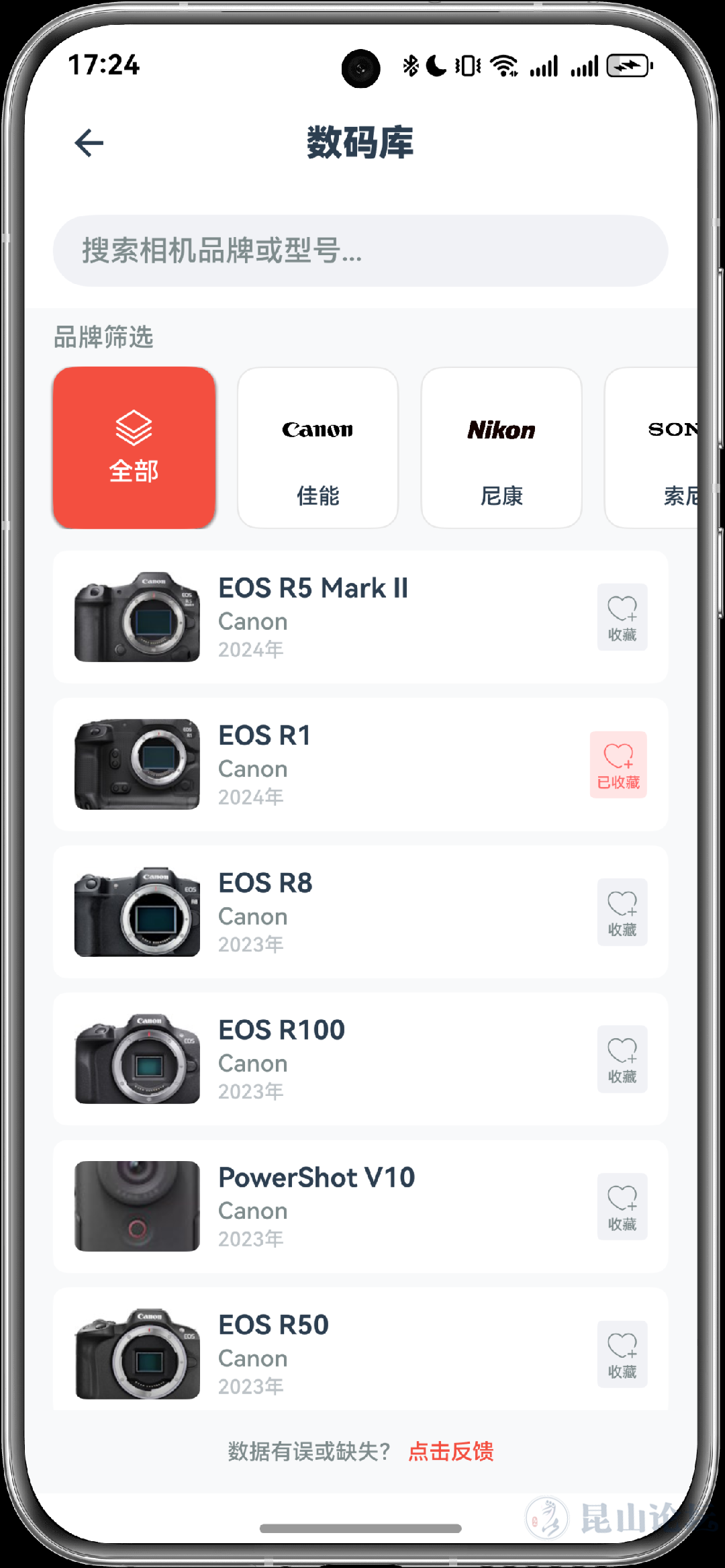Filter by Nikon 尼康 brand
The image size is (725, 1568).
501,448
